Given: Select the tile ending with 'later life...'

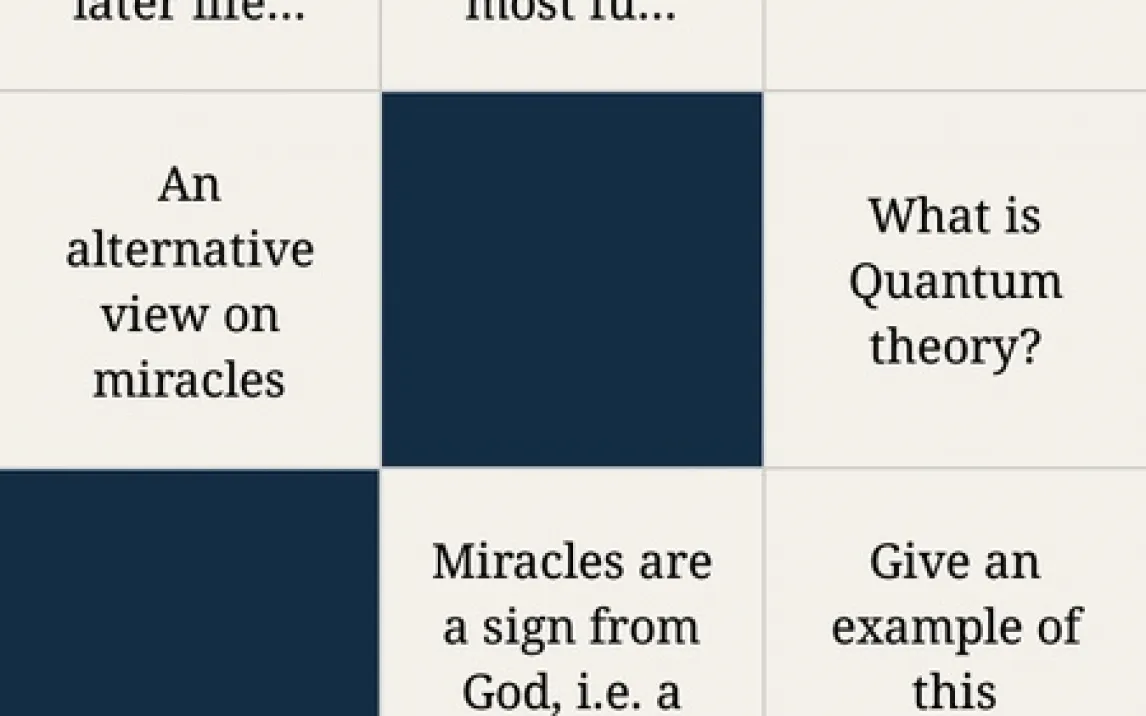Looking at the screenshot, I should (189, 30).
